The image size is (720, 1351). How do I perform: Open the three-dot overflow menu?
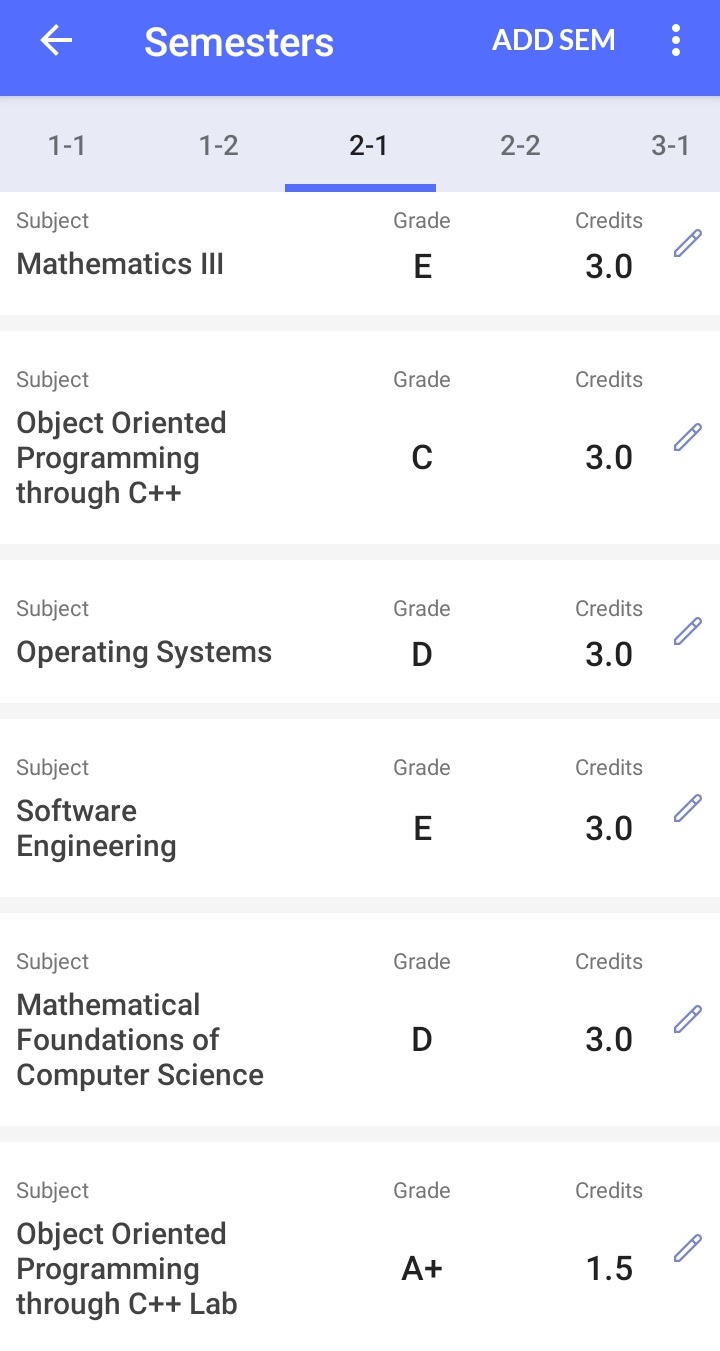tap(676, 41)
